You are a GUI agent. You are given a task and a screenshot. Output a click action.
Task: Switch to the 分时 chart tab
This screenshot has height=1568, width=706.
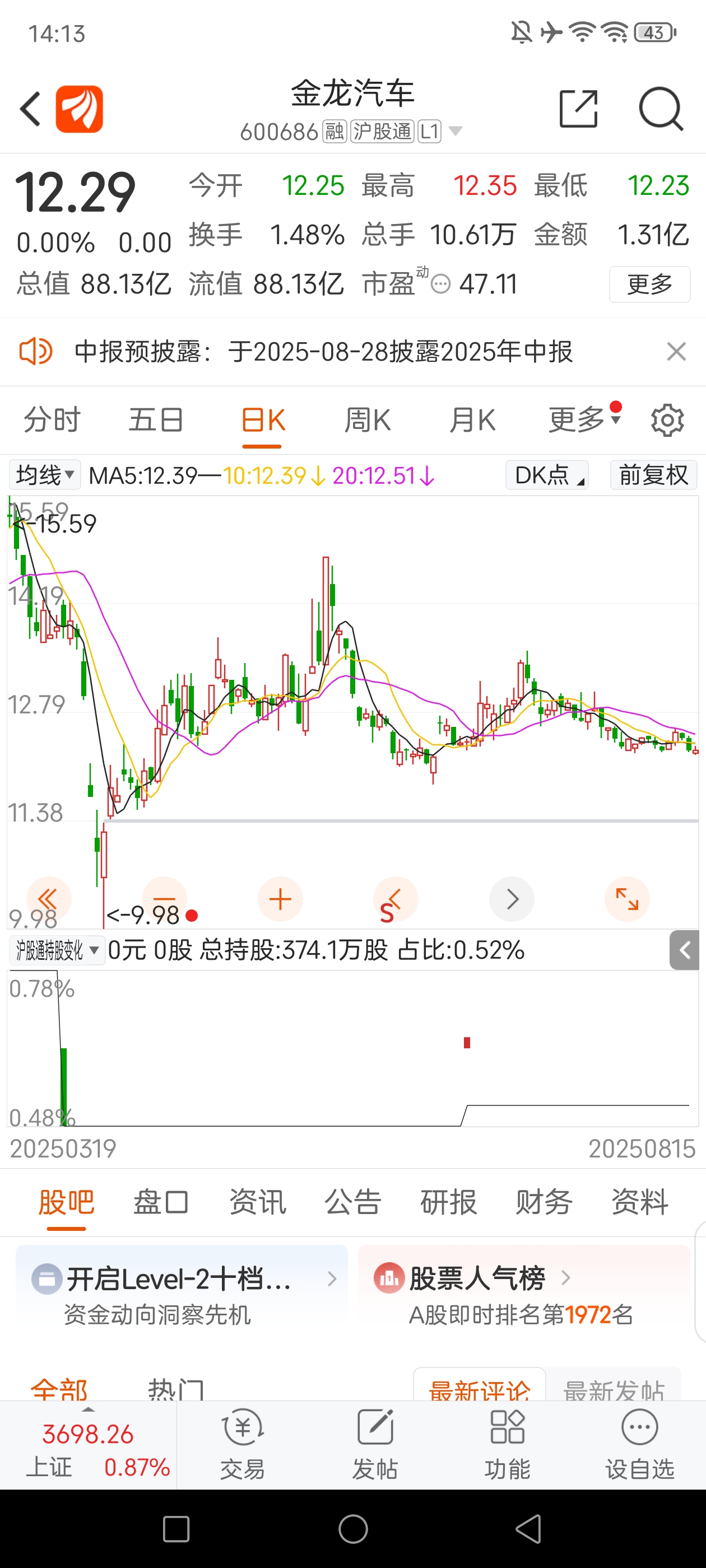pos(52,420)
